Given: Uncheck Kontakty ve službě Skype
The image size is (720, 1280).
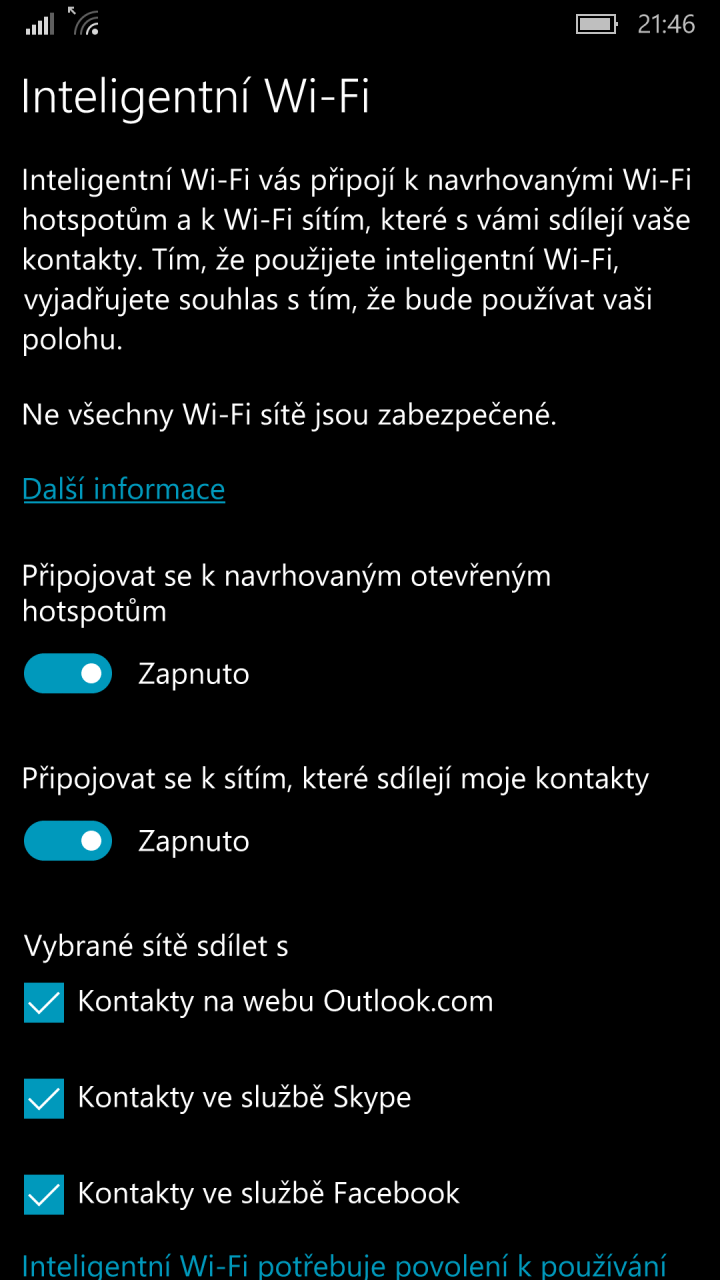Looking at the screenshot, I should (x=44, y=1099).
